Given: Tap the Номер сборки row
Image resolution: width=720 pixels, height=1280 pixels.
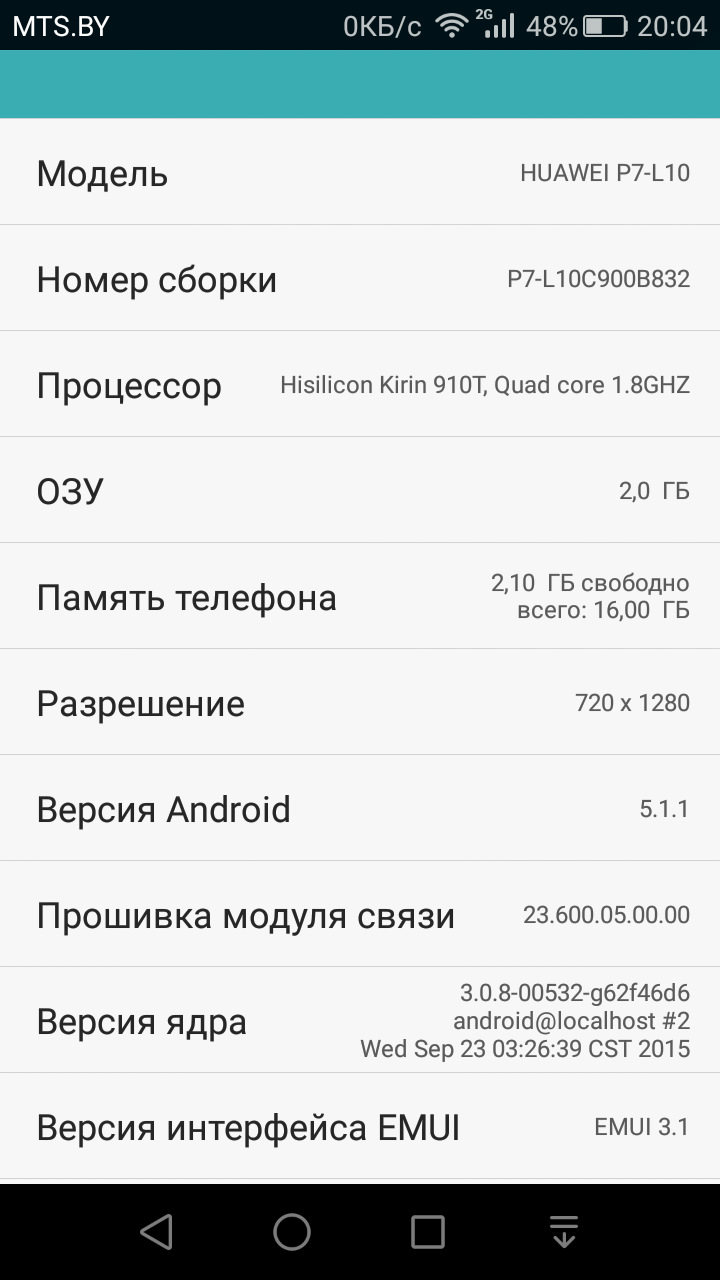Looking at the screenshot, I should click(x=360, y=279).
